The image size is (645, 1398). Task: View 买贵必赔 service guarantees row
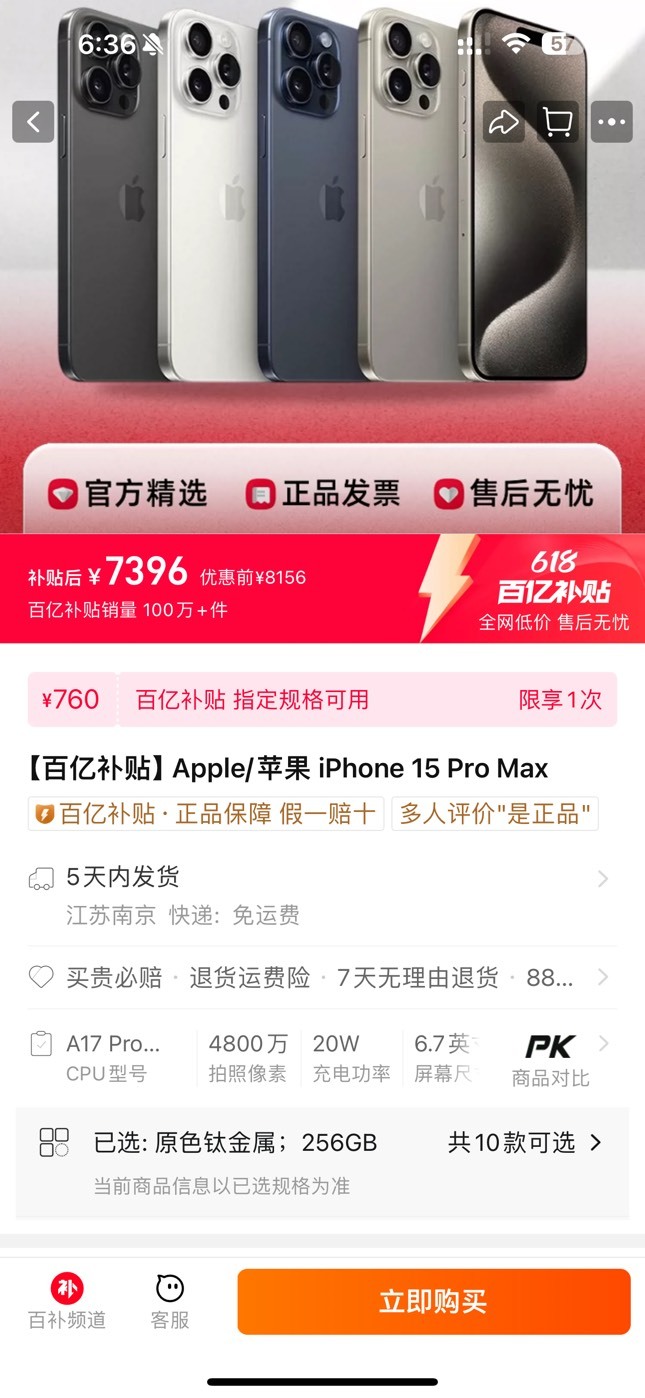click(x=322, y=977)
